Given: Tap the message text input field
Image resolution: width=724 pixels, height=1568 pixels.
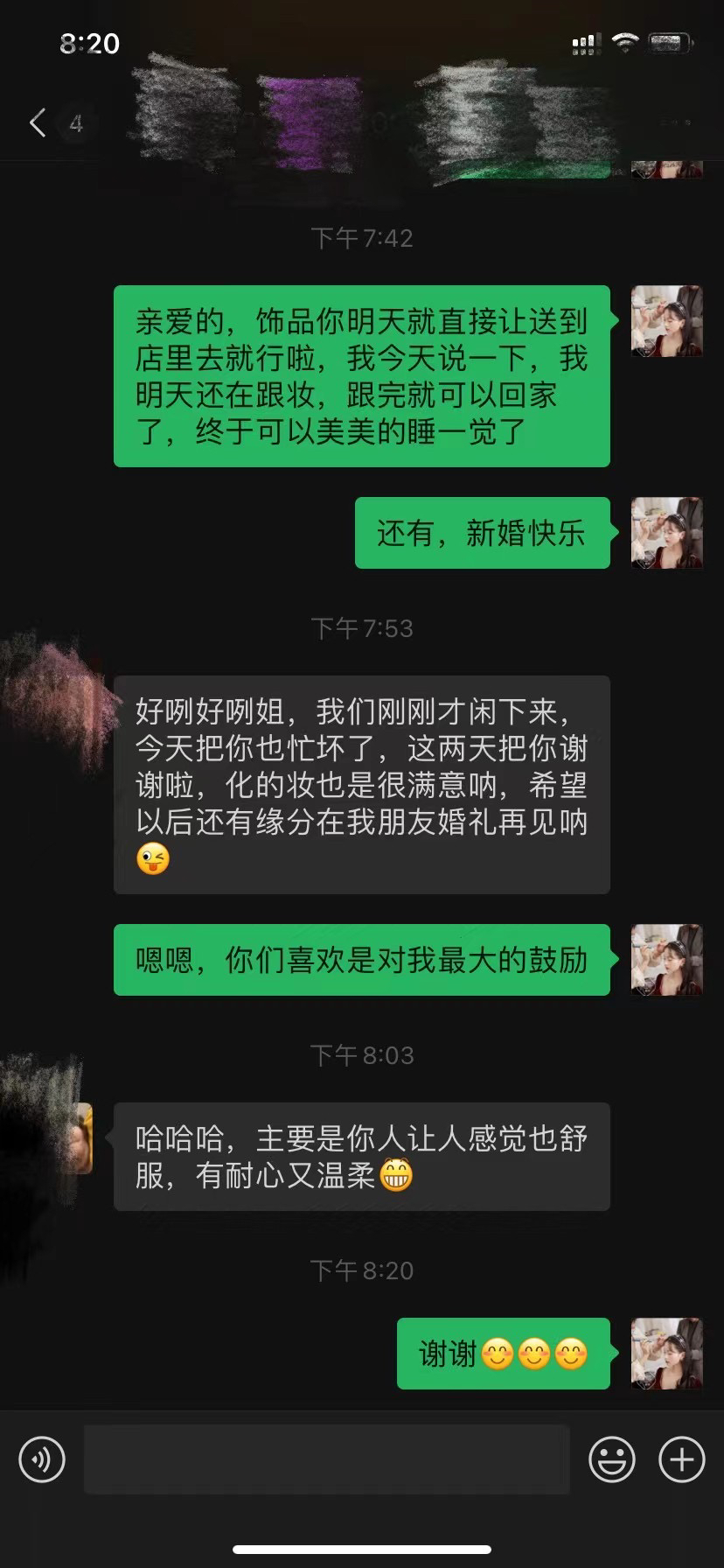Looking at the screenshot, I should coord(327,1459).
